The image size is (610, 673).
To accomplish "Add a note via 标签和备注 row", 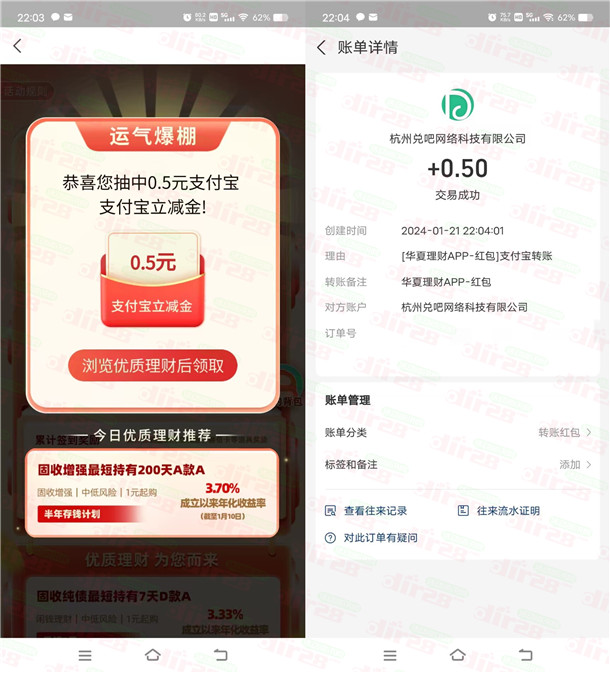I will [457, 464].
